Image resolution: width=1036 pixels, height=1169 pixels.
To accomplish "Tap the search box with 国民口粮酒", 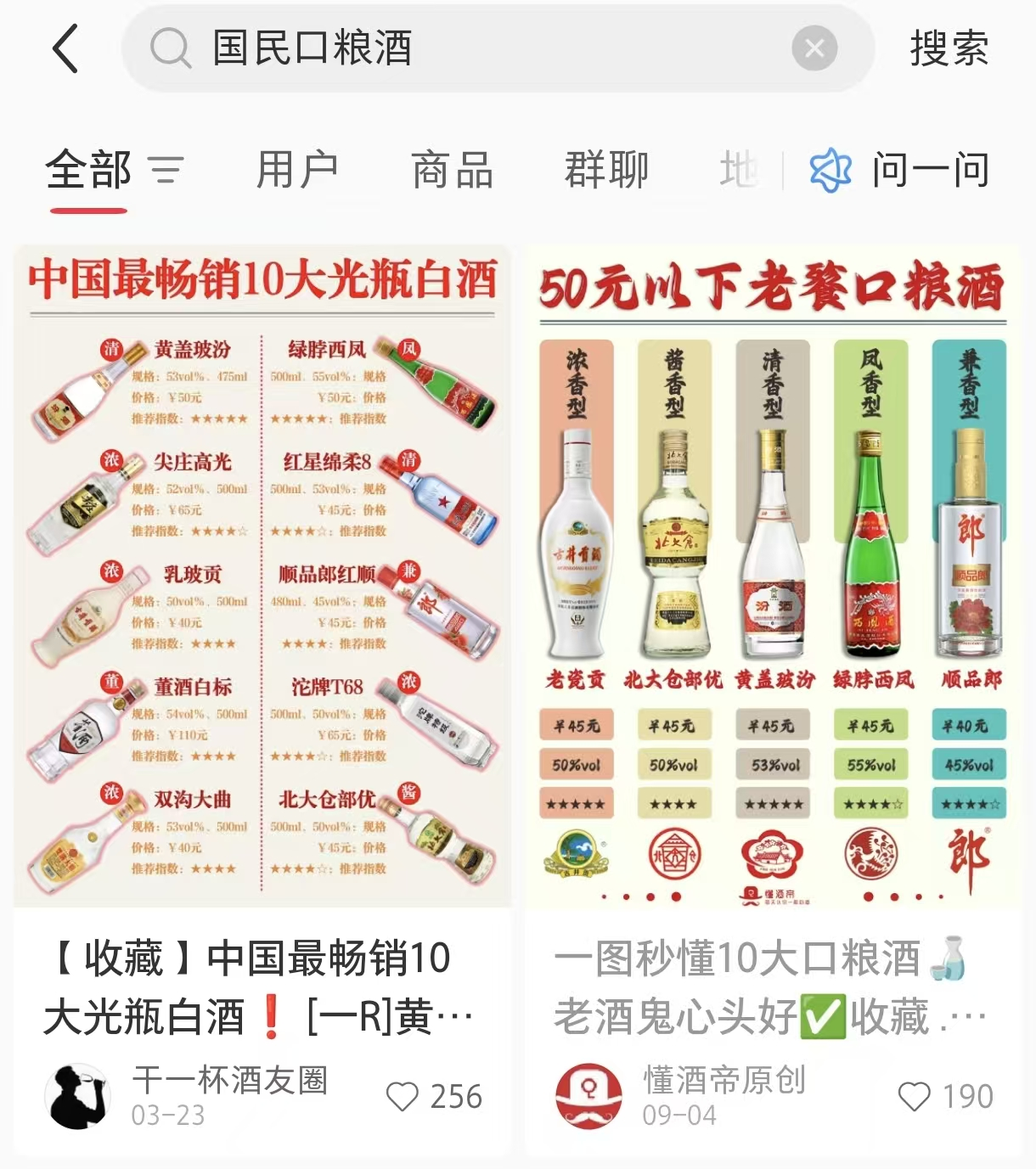I will [459, 48].
